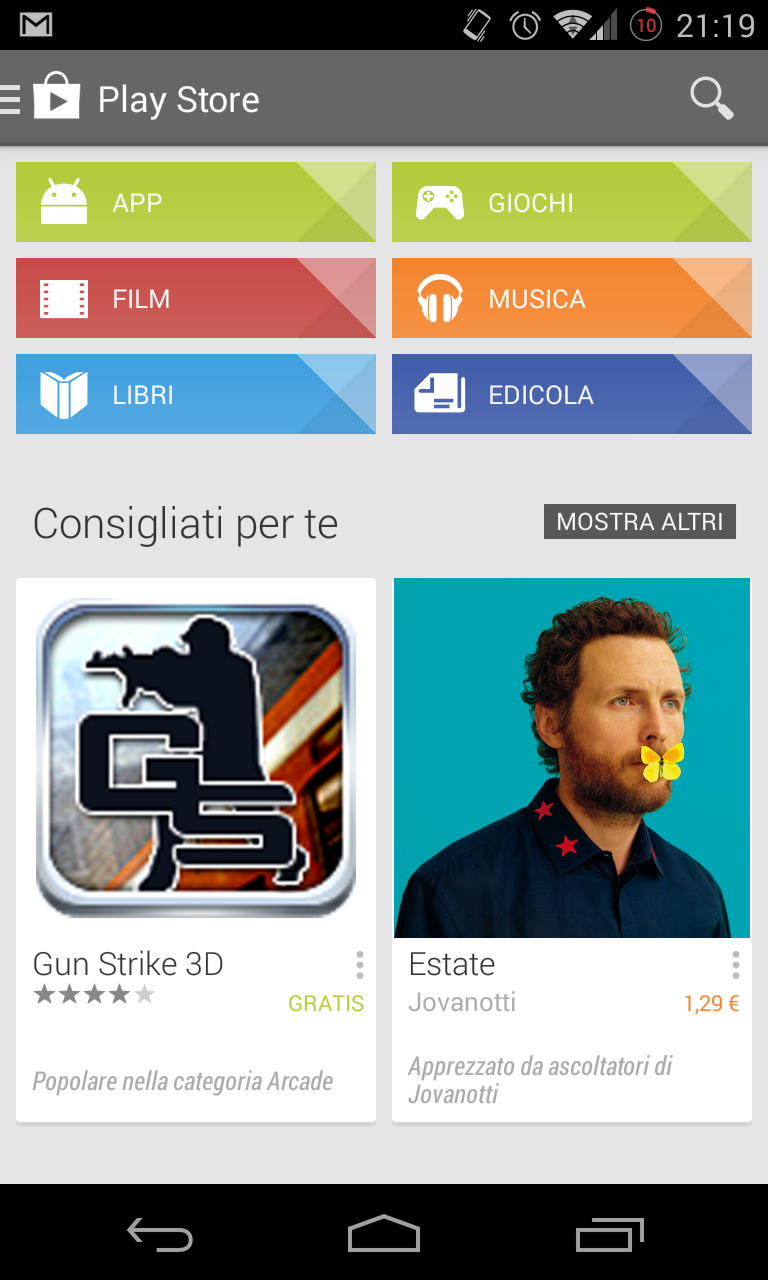Open the MUSICA category
The width and height of the screenshot is (768, 1280).
point(572,298)
